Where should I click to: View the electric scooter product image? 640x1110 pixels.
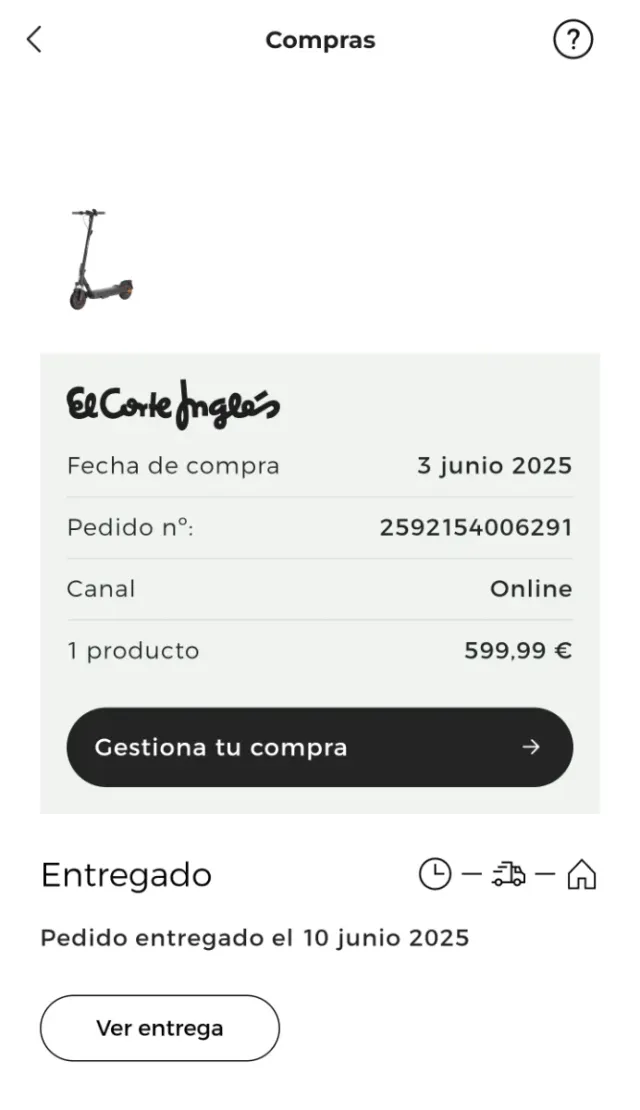click(x=100, y=260)
